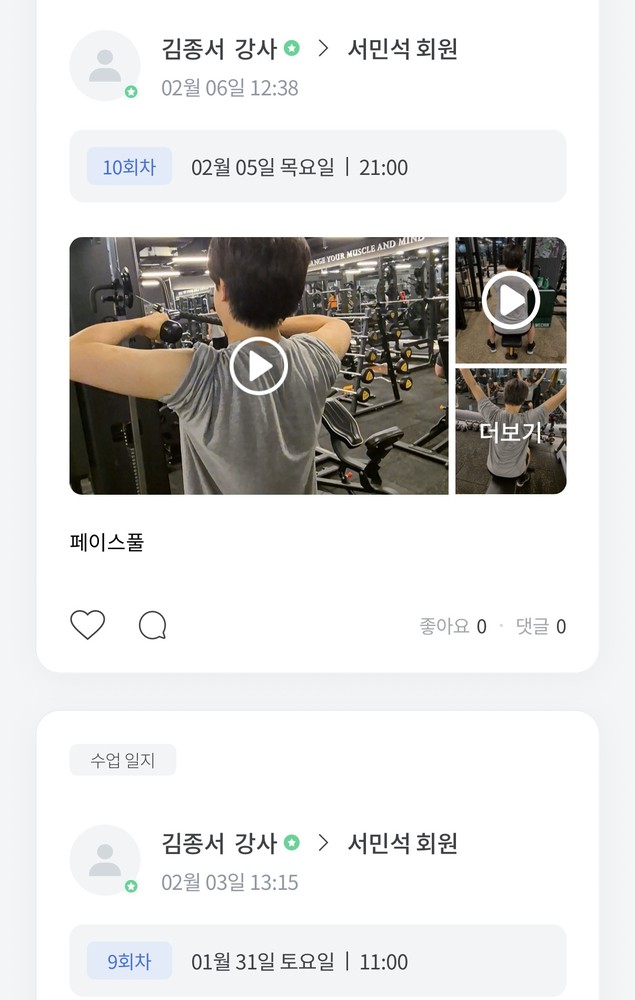This screenshot has height=1000, width=635.
Task: Open the 9회차 session on 01월 31일
Action: click(317, 961)
